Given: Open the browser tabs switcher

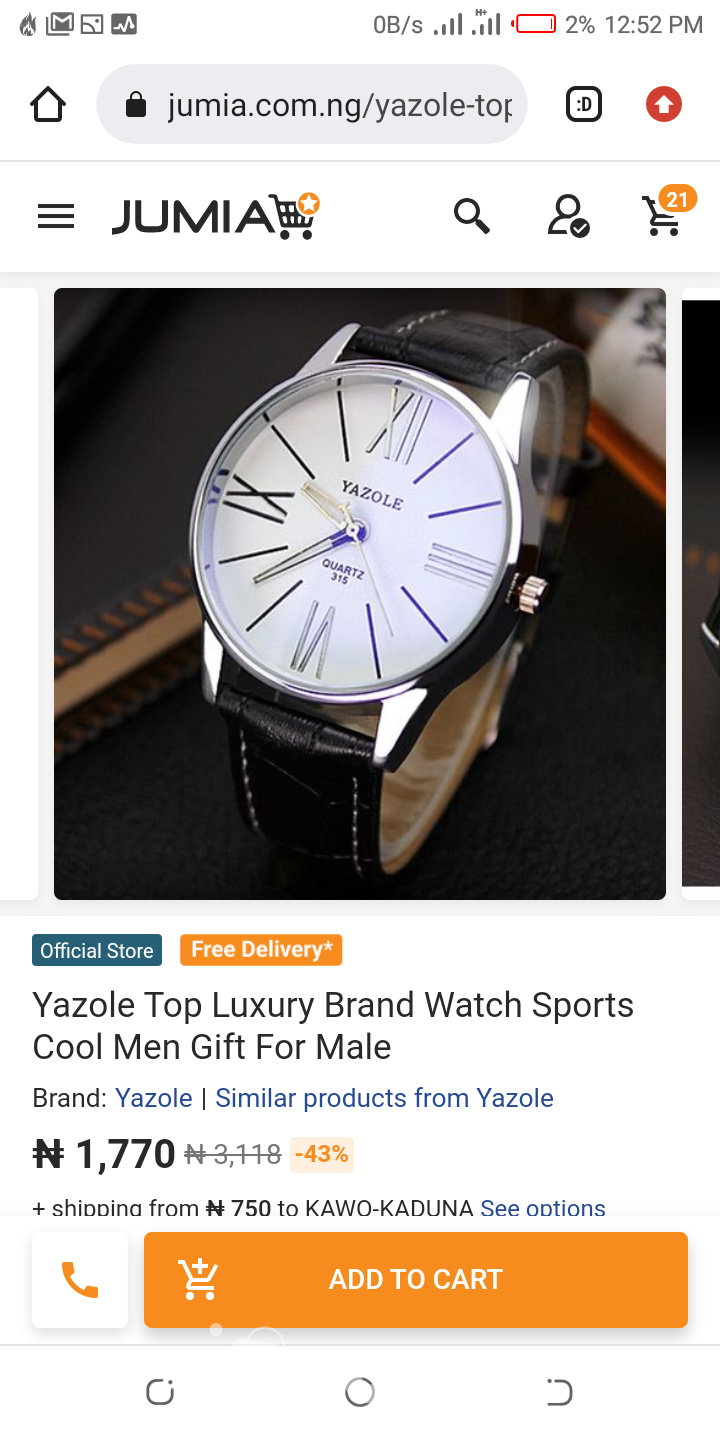Looking at the screenshot, I should tap(584, 104).
